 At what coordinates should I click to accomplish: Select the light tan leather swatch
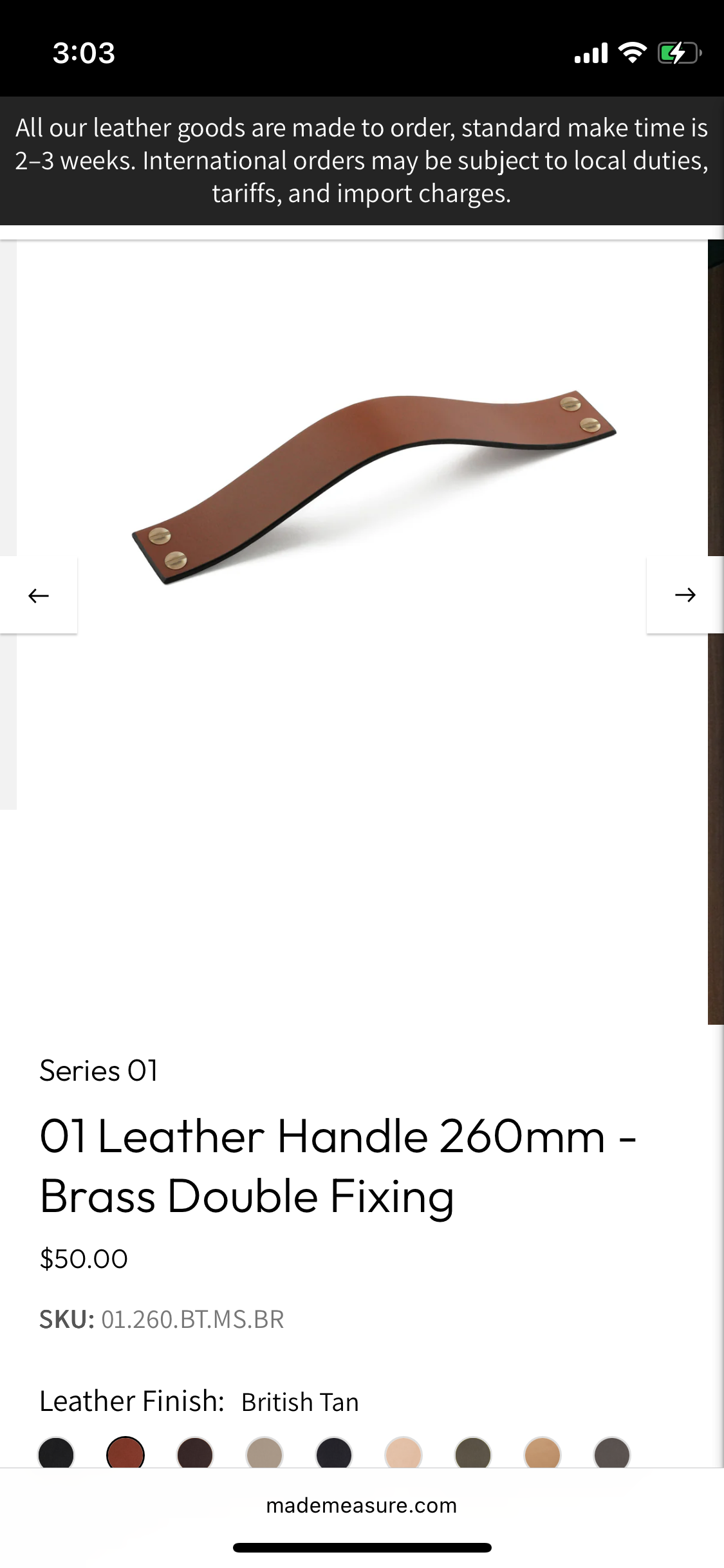(543, 1453)
